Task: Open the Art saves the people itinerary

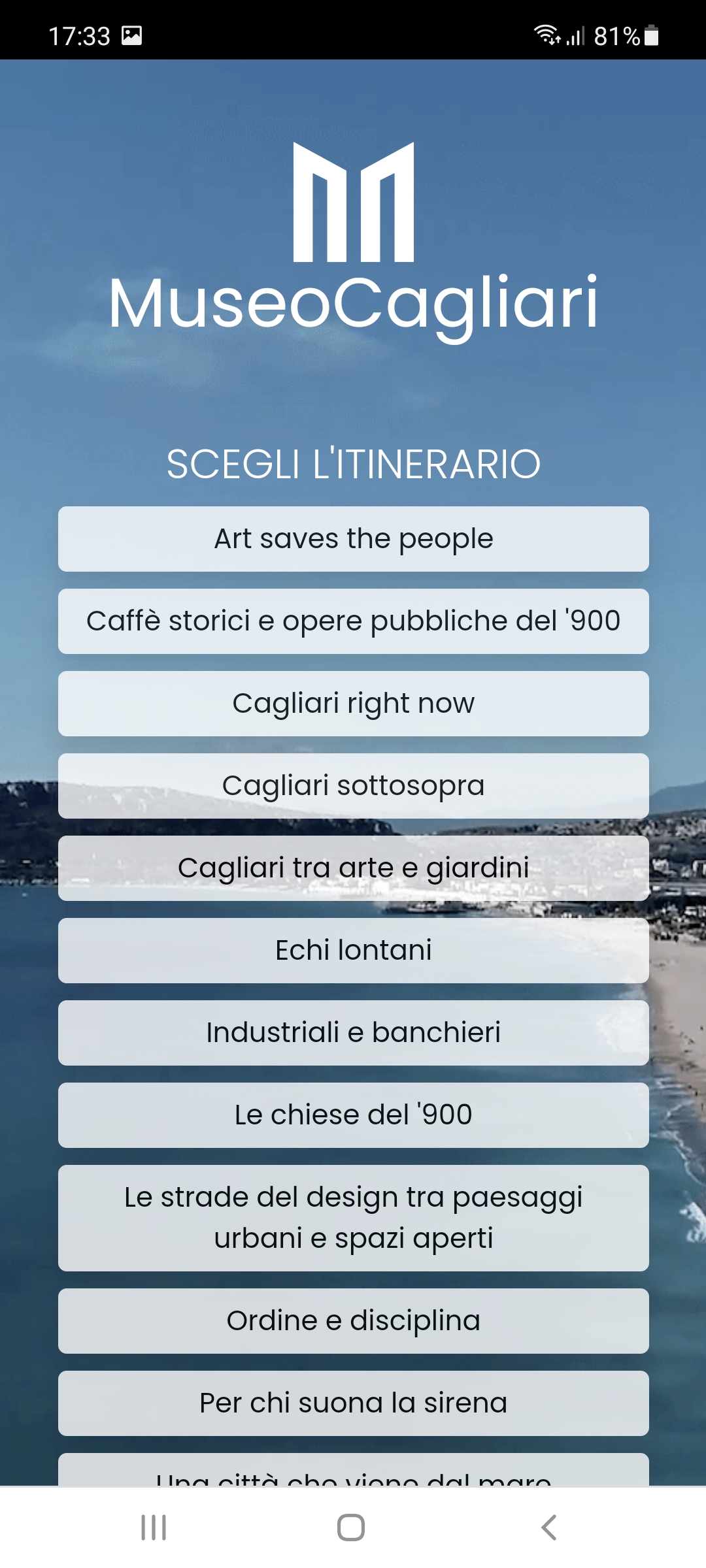Action: 353,539
